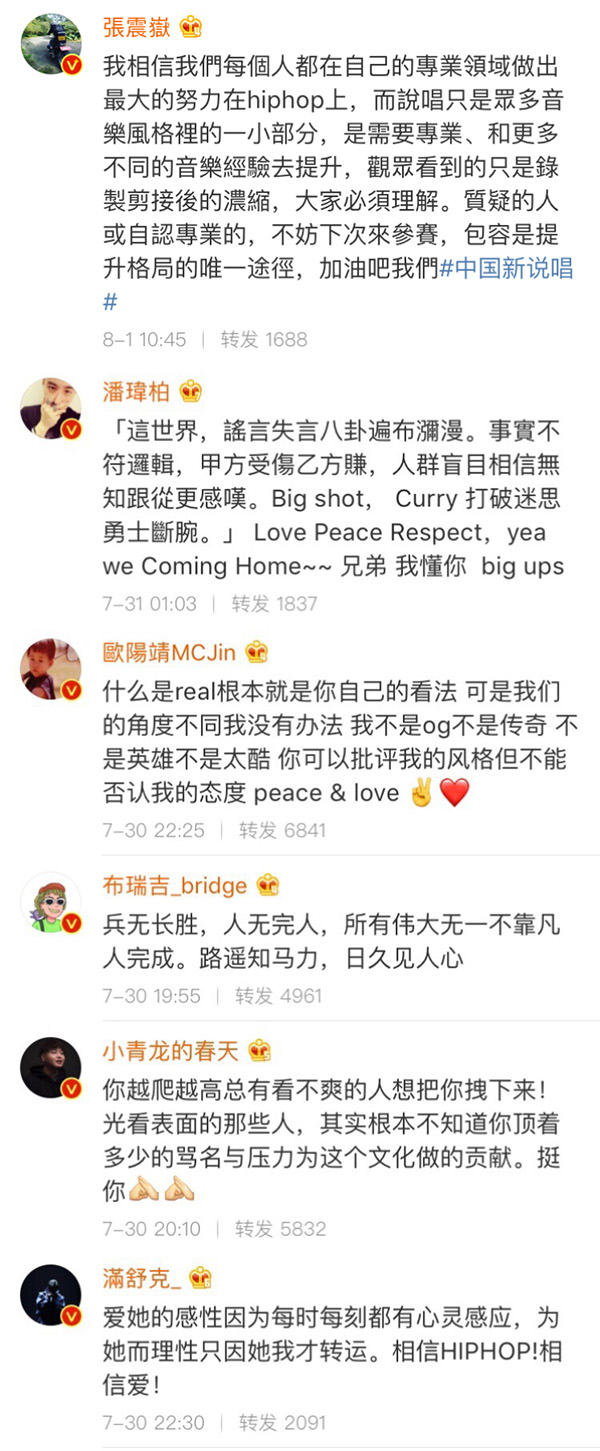
Task: Open 布瑞吉_bridge's profile name
Action: click(x=175, y=886)
